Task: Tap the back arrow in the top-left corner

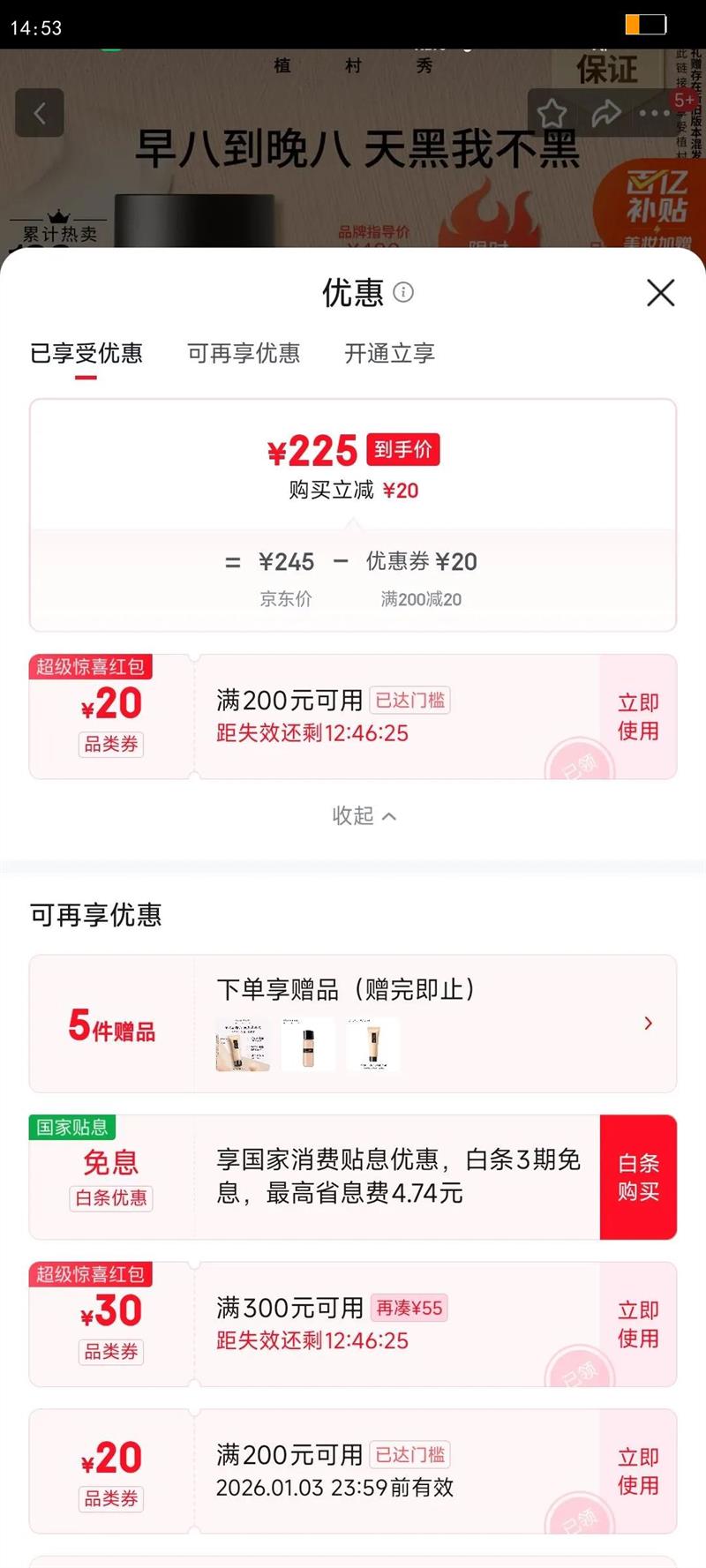Action: click(39, 113)
